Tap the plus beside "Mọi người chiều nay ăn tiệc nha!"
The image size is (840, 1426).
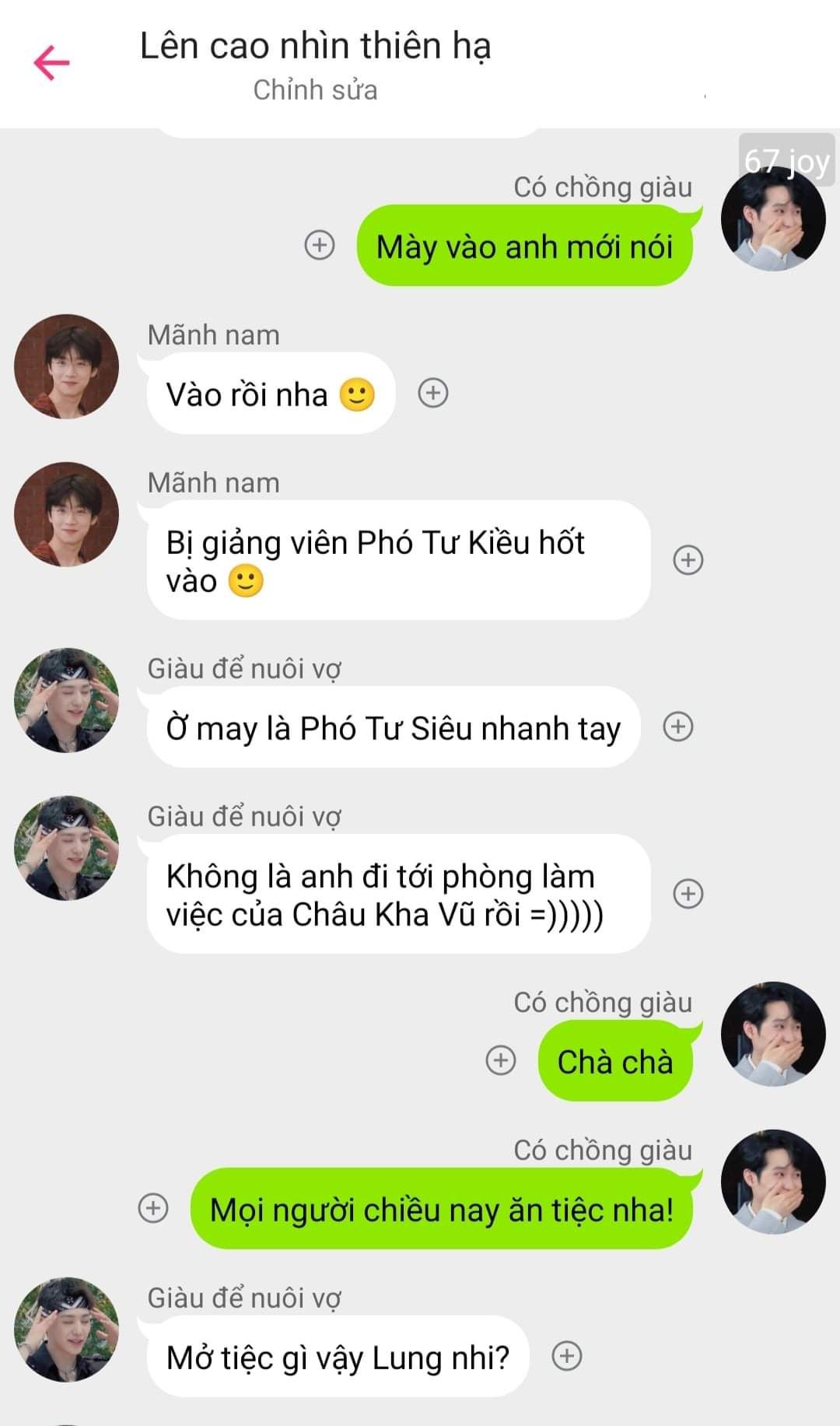[x=153, y=1208]
